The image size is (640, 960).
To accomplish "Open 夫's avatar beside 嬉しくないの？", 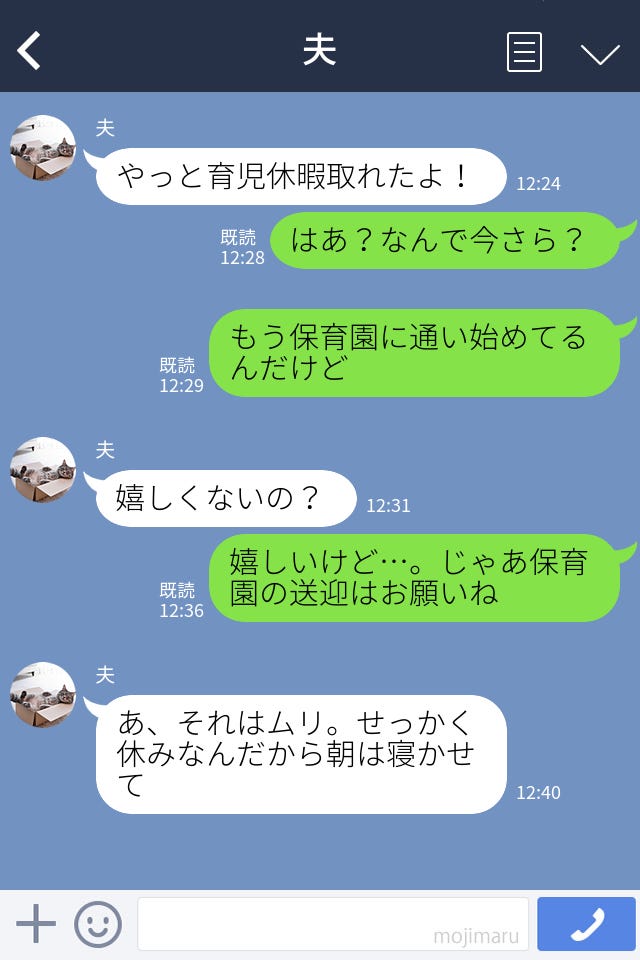I will [x=43, y=470].
